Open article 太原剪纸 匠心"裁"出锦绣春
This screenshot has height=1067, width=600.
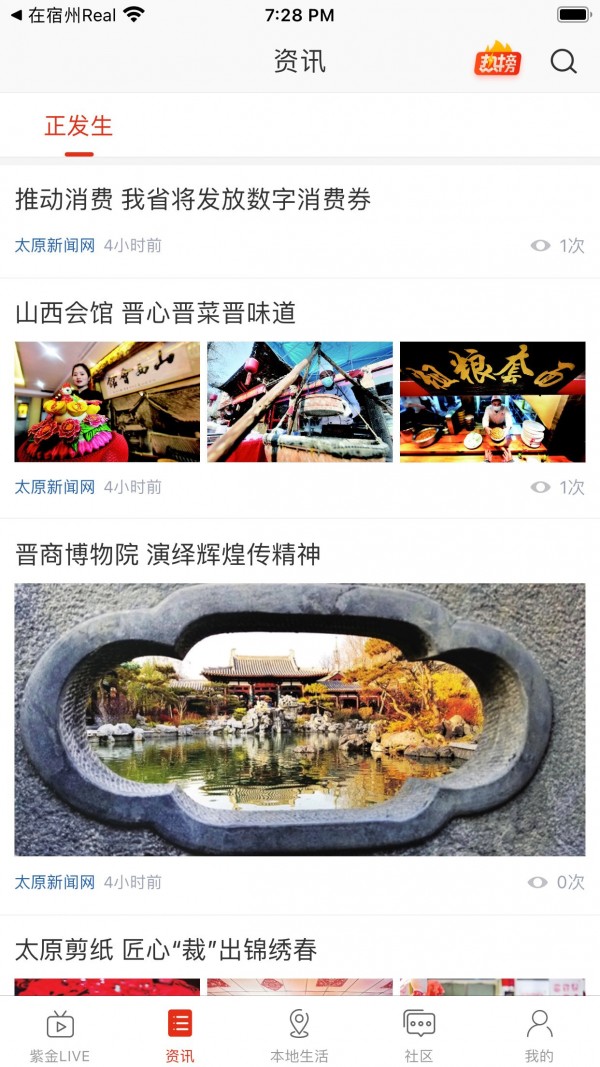[x=166, y=949]
